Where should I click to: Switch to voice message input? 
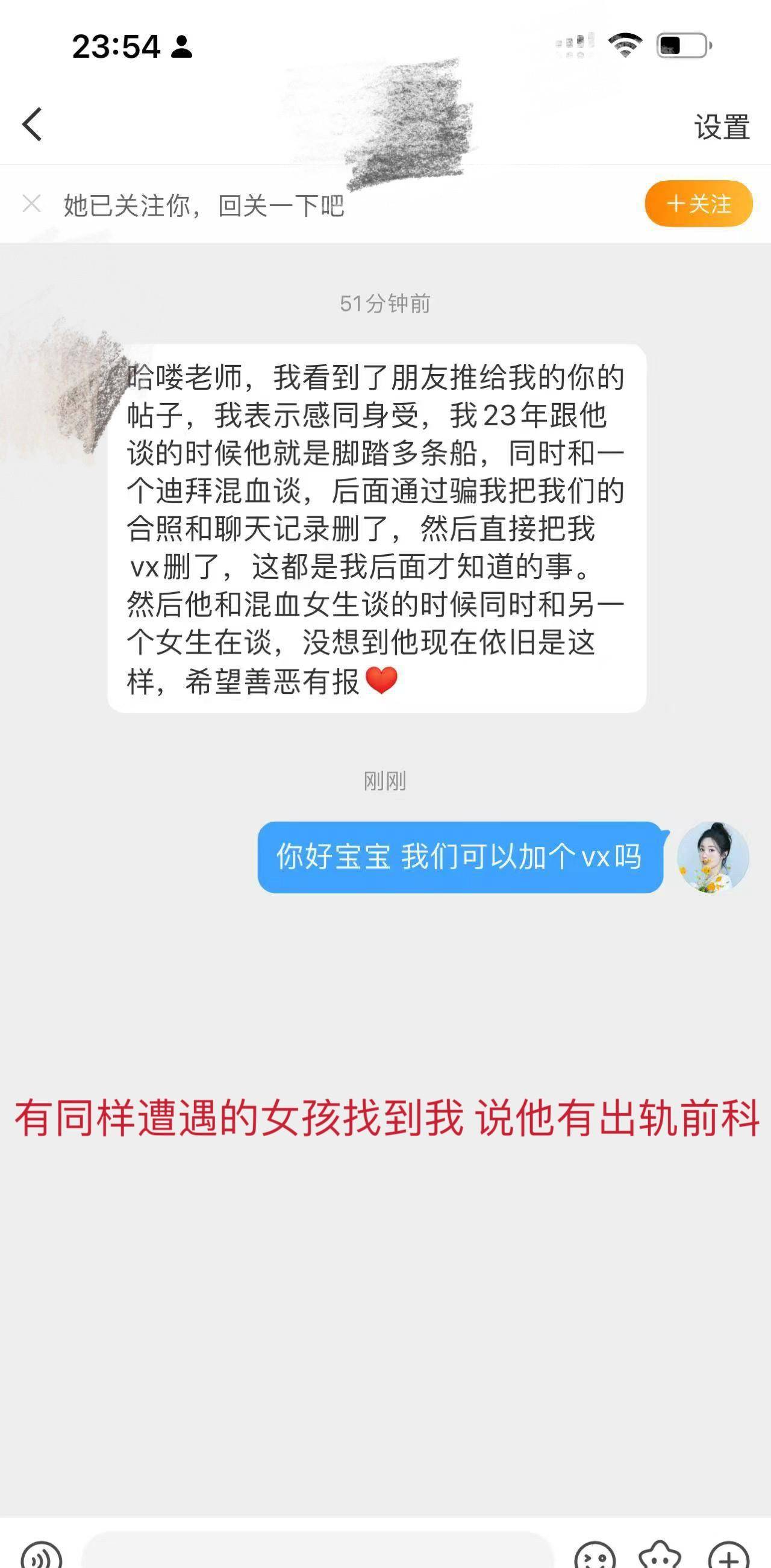[x=42, y=1557]
